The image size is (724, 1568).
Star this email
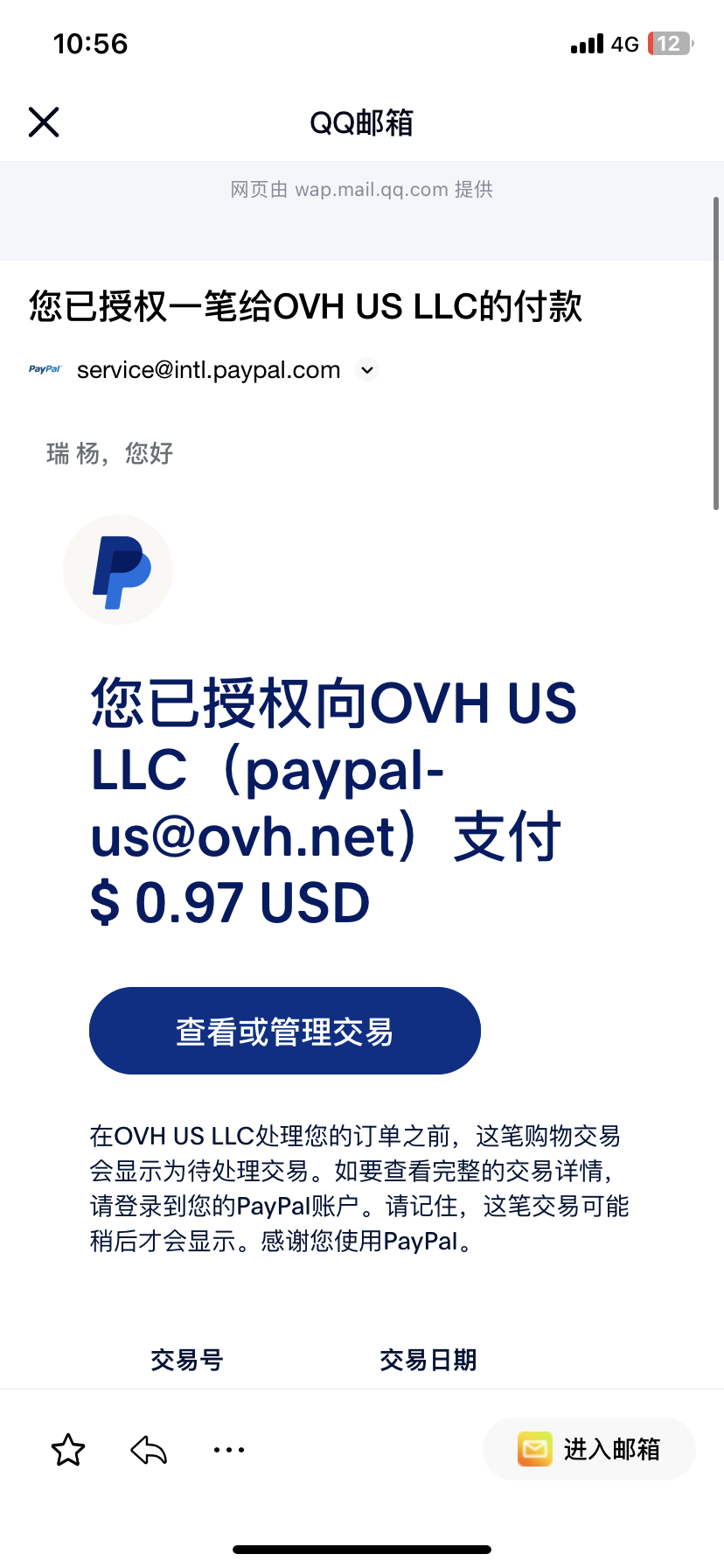68,1450
